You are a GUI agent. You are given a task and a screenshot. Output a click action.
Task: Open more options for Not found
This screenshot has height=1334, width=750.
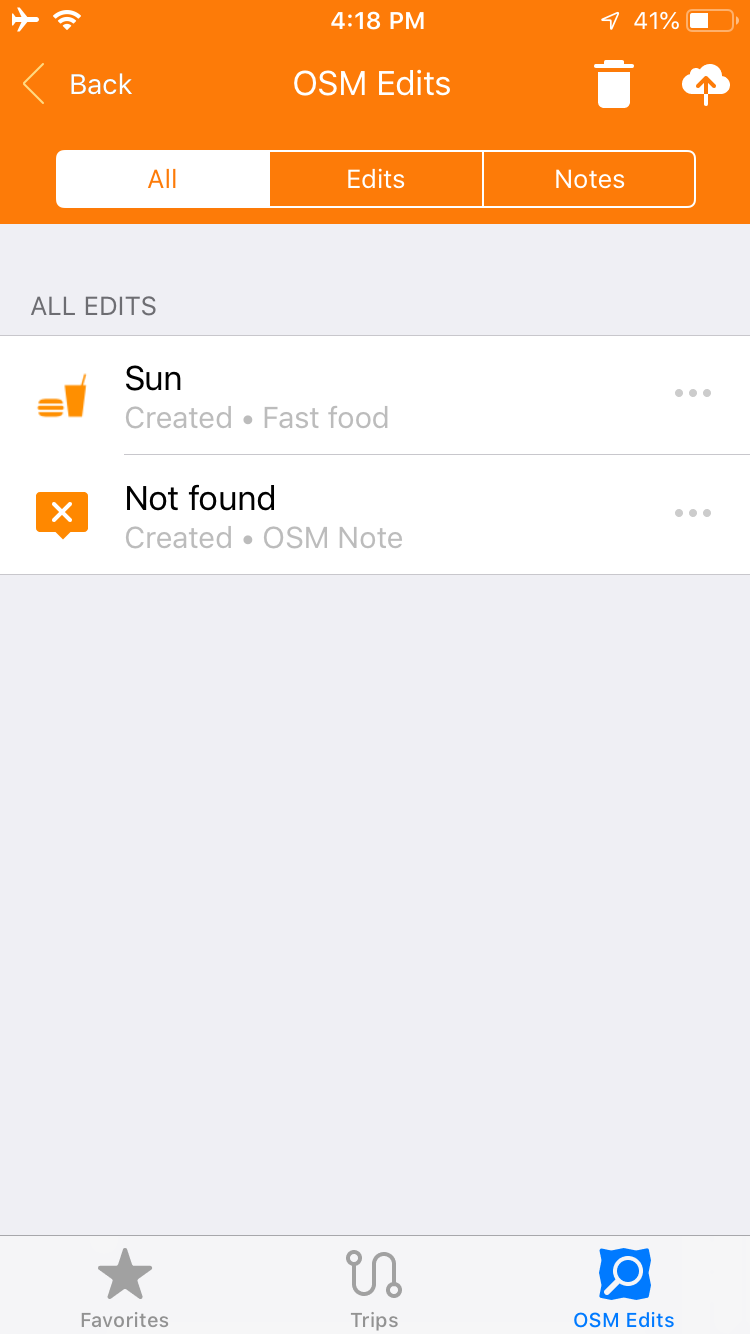(692, 513)
